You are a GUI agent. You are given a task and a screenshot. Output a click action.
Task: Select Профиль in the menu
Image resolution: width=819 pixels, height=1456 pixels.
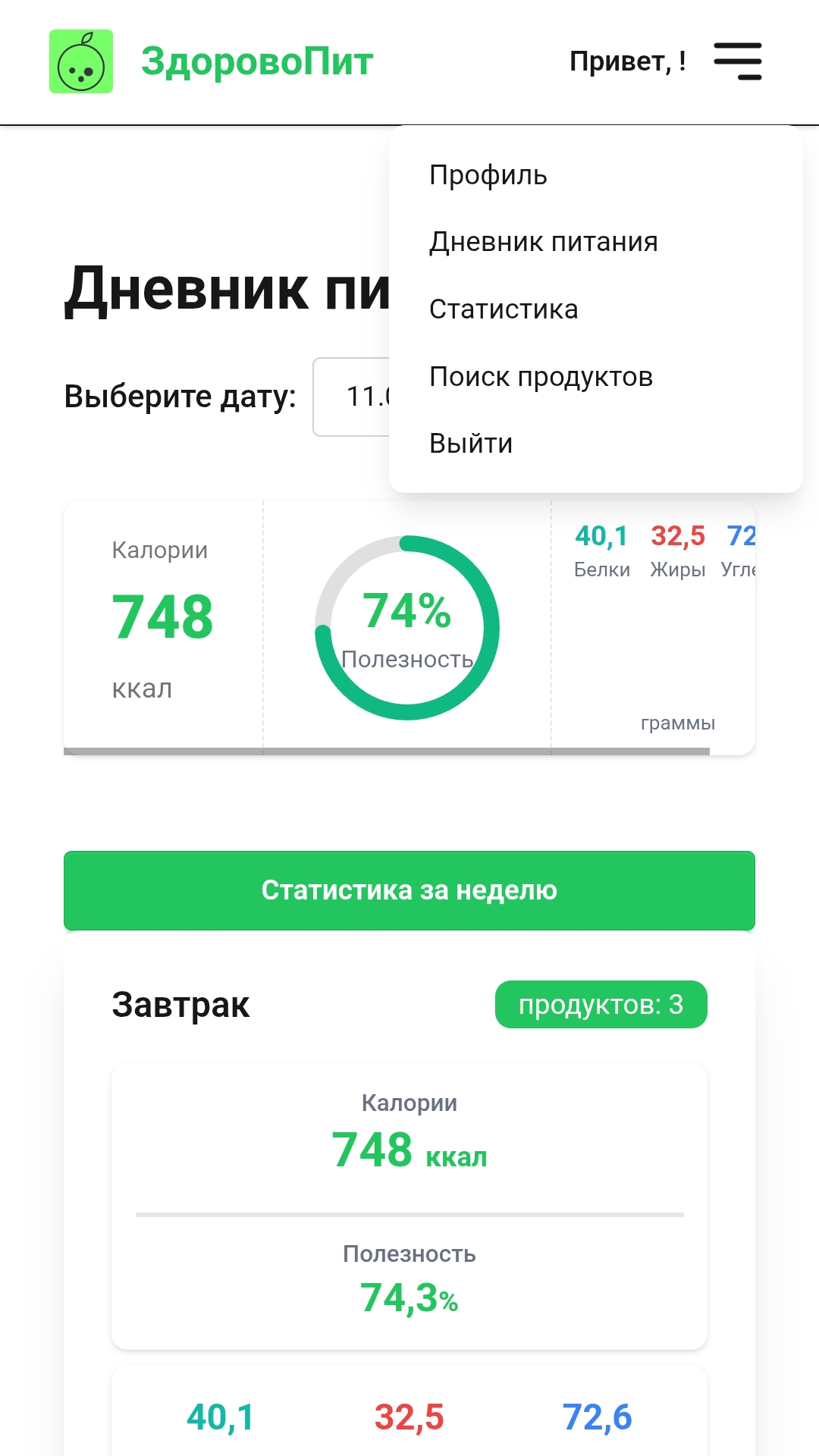[487, 174]
